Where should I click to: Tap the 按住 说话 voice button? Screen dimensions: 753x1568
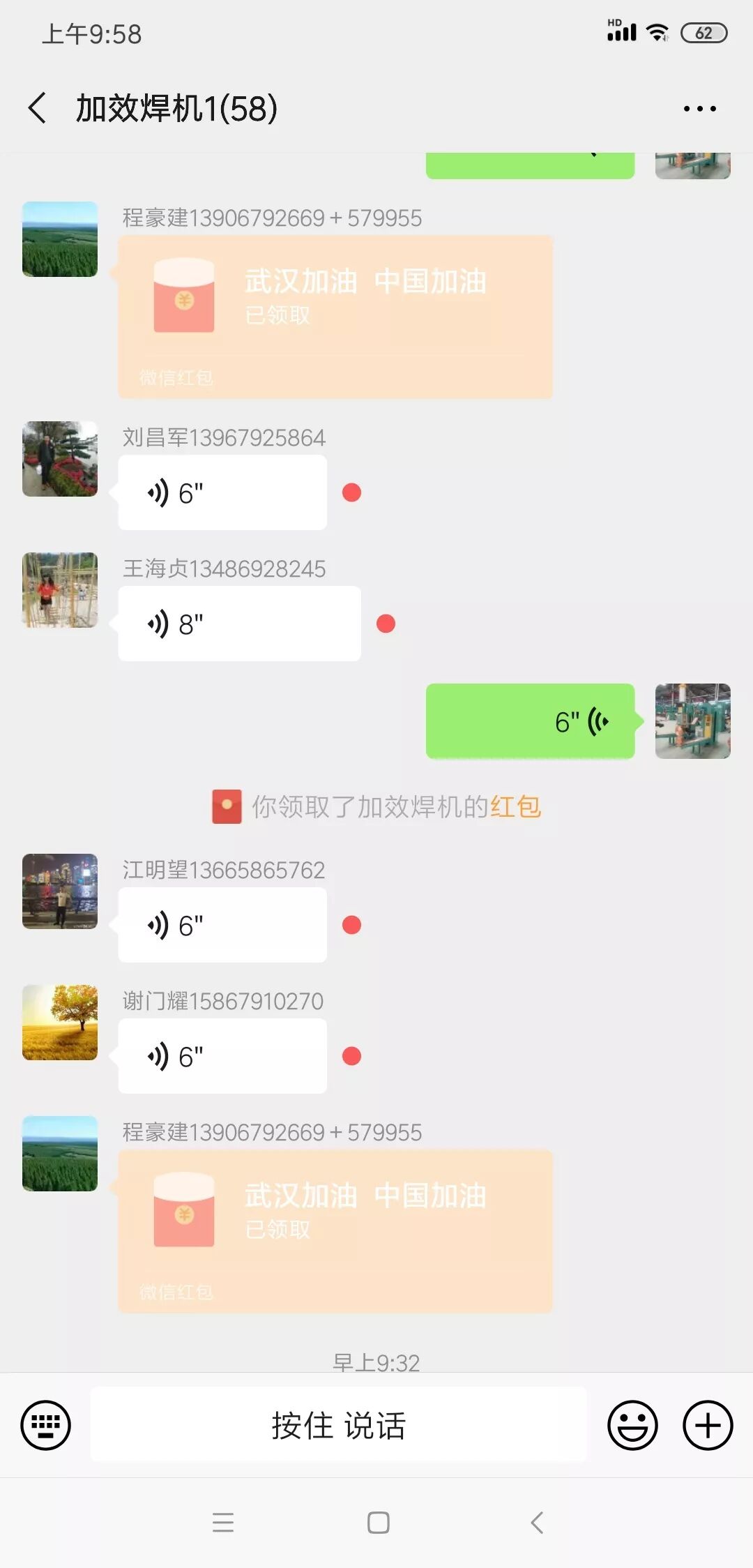338,1424
